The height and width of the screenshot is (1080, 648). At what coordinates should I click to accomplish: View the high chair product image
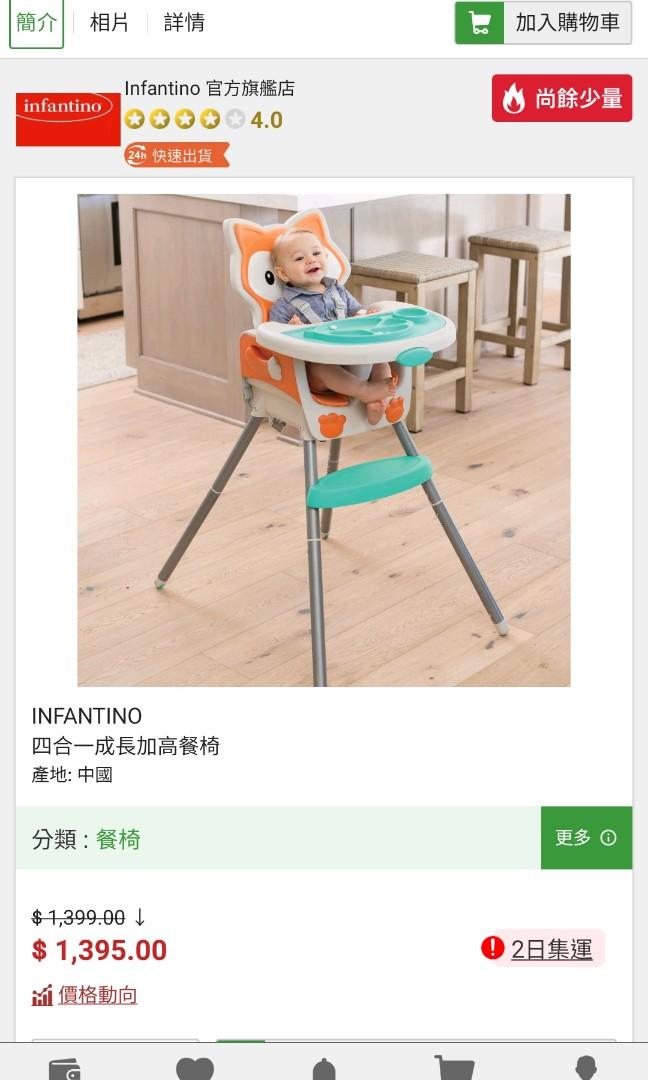(324, 440)
